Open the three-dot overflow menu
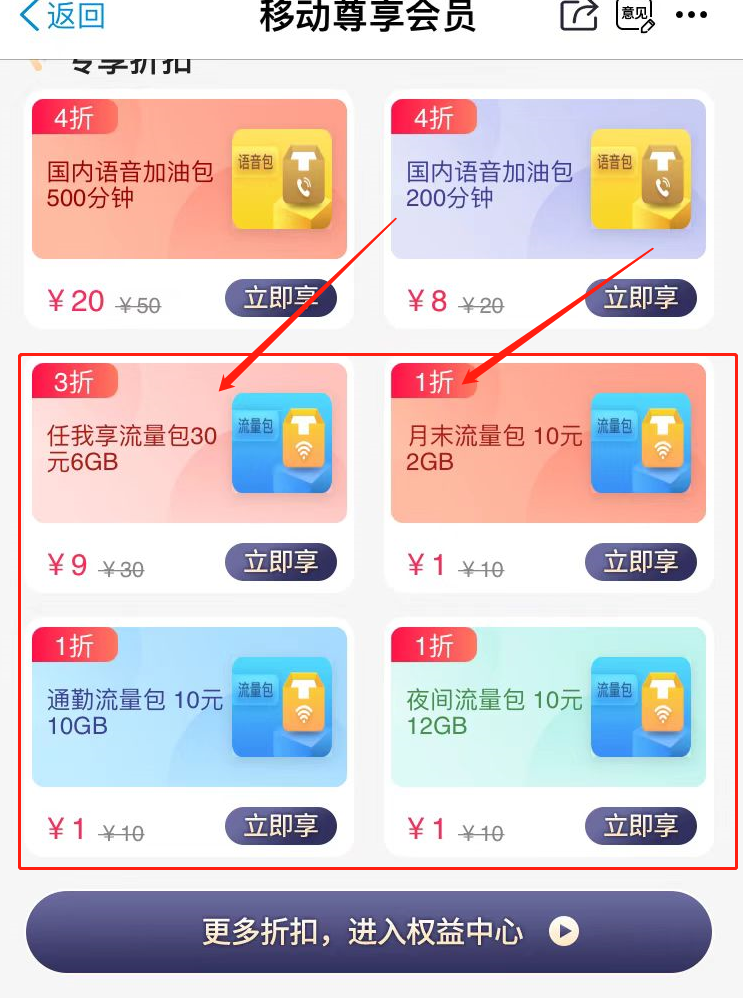The image size is (743, 998). coord(692,16)
